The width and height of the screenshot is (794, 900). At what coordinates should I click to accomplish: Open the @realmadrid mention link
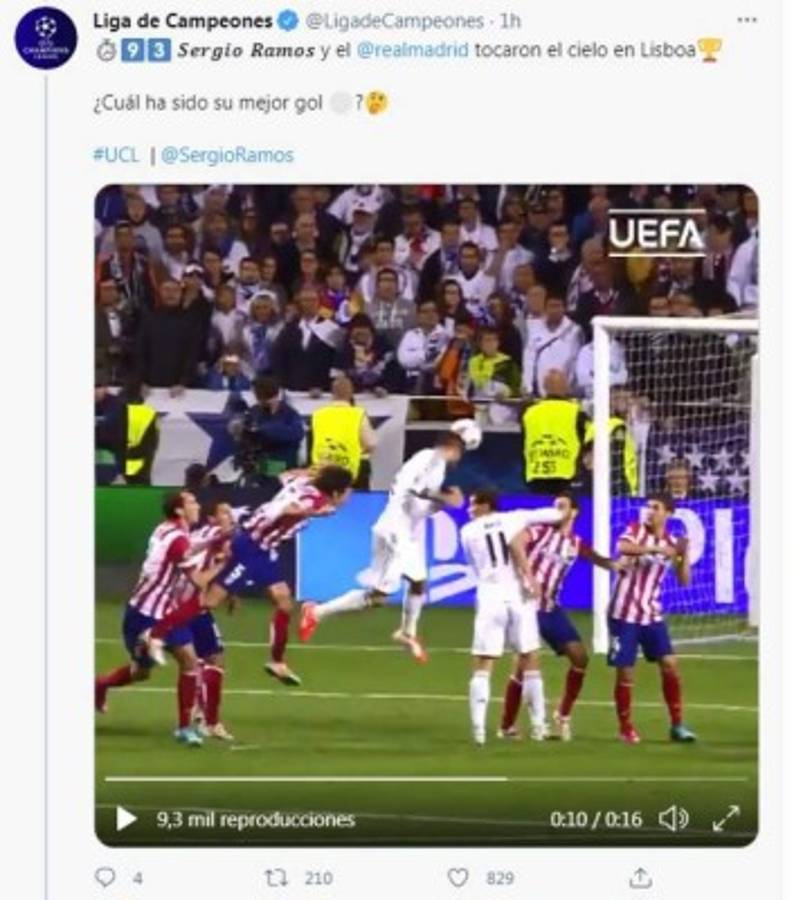(x=414, y=50)
